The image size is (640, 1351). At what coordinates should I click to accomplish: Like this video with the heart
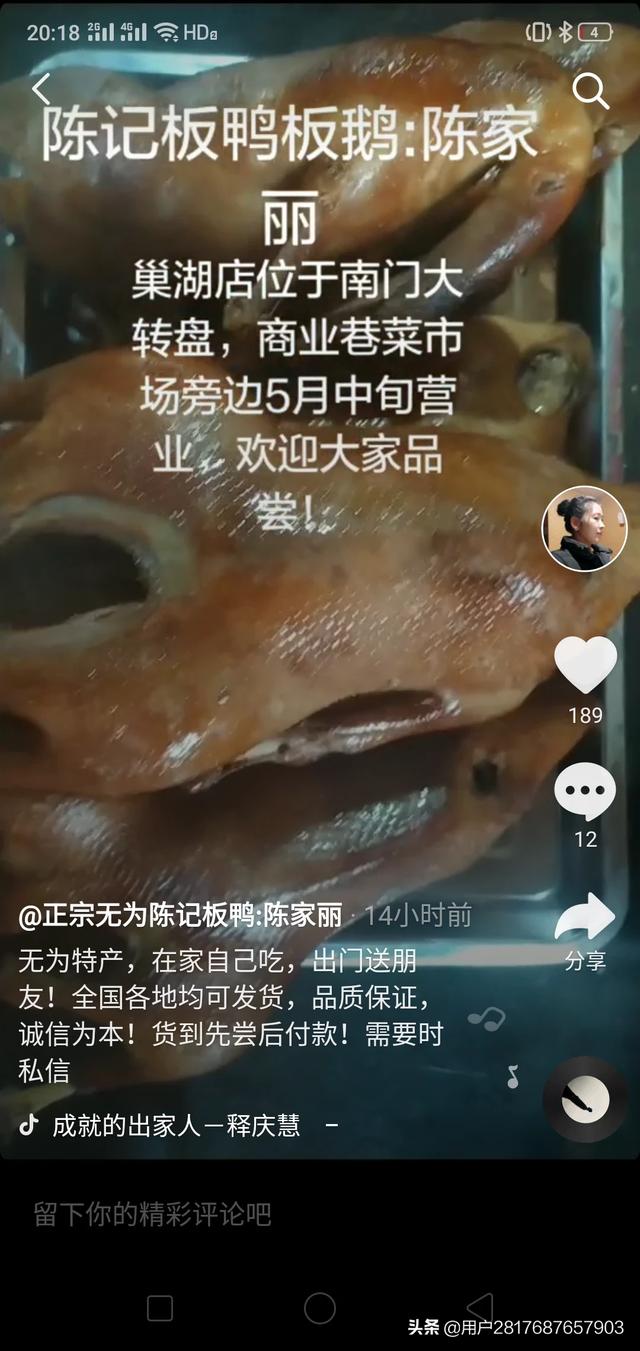click(585, 665)
